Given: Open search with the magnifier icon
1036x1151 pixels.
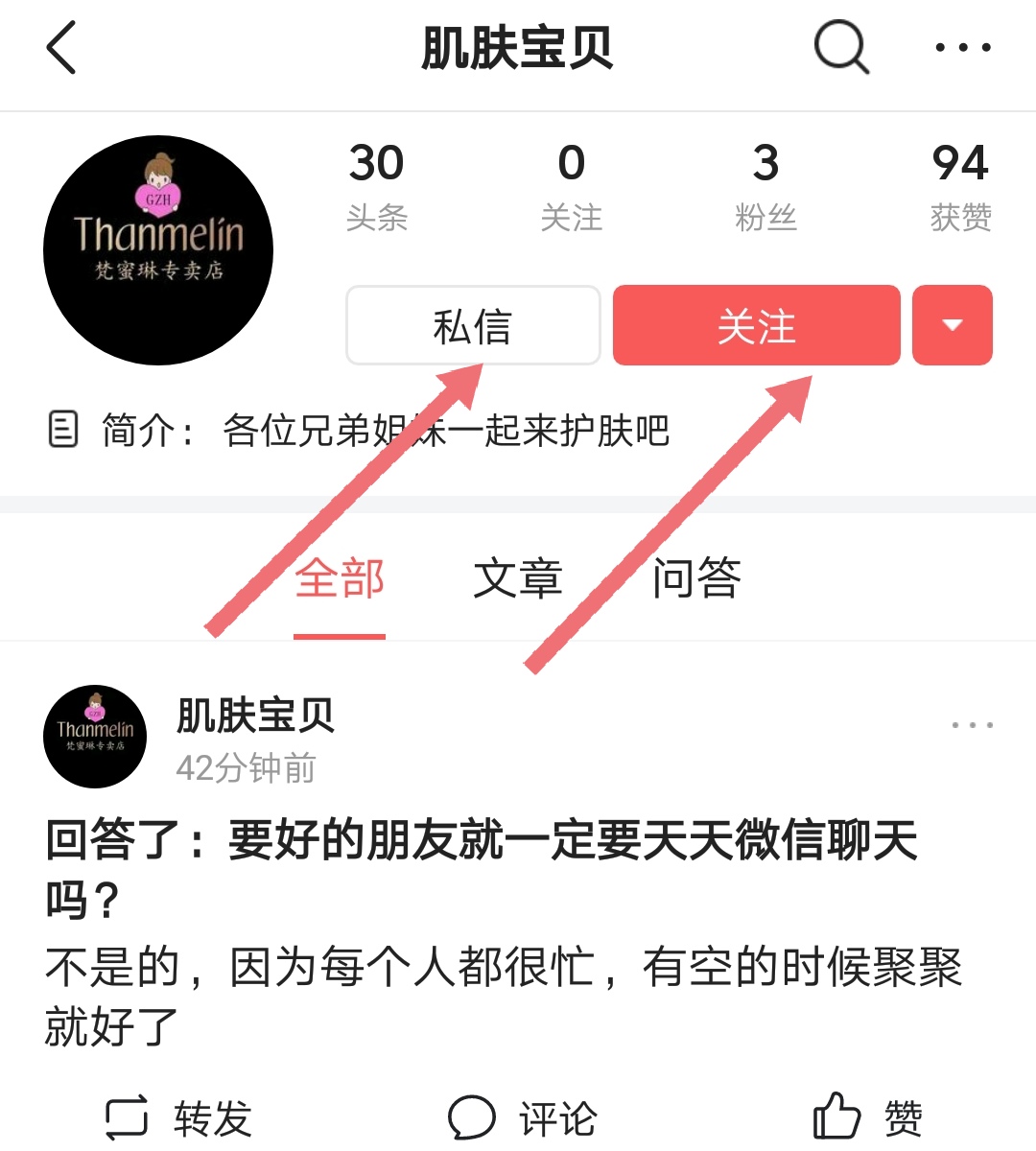Looking at the screenshot, I should [x=840, y=48].
